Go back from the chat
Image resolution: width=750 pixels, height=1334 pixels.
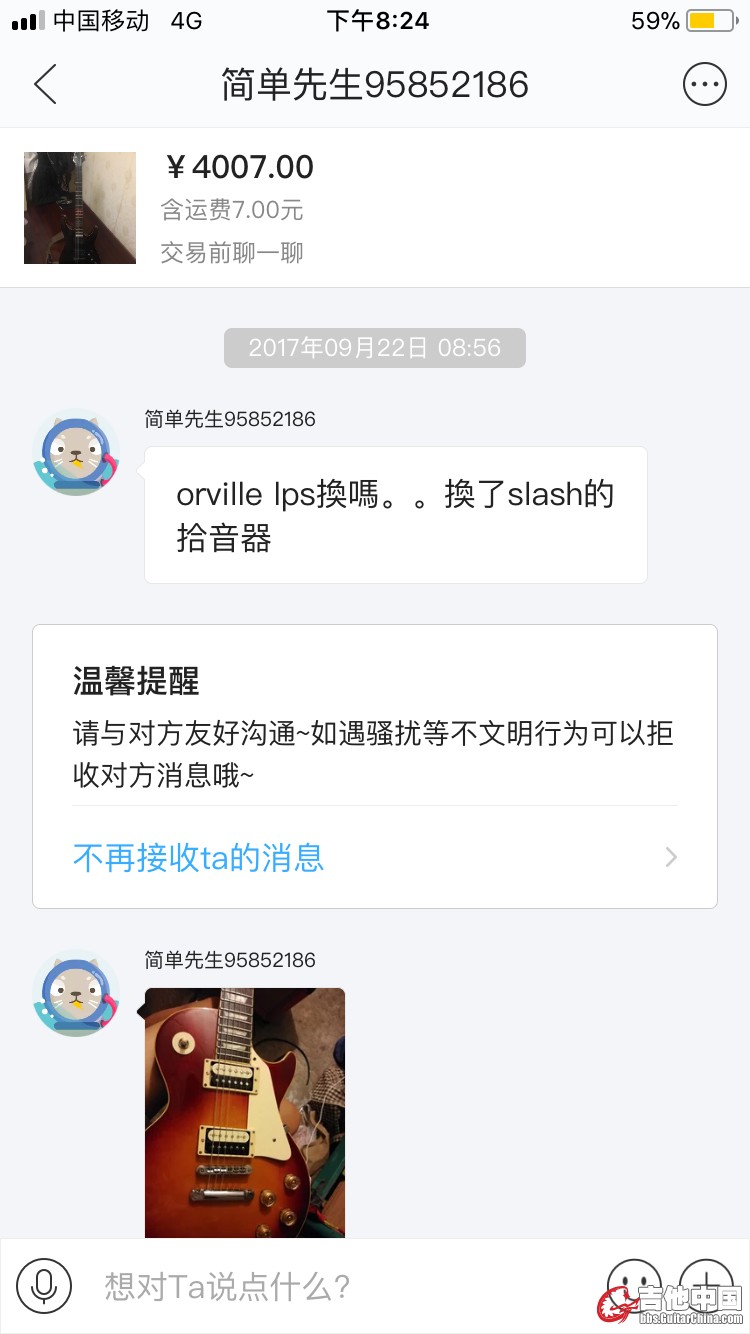coord(45,85)
